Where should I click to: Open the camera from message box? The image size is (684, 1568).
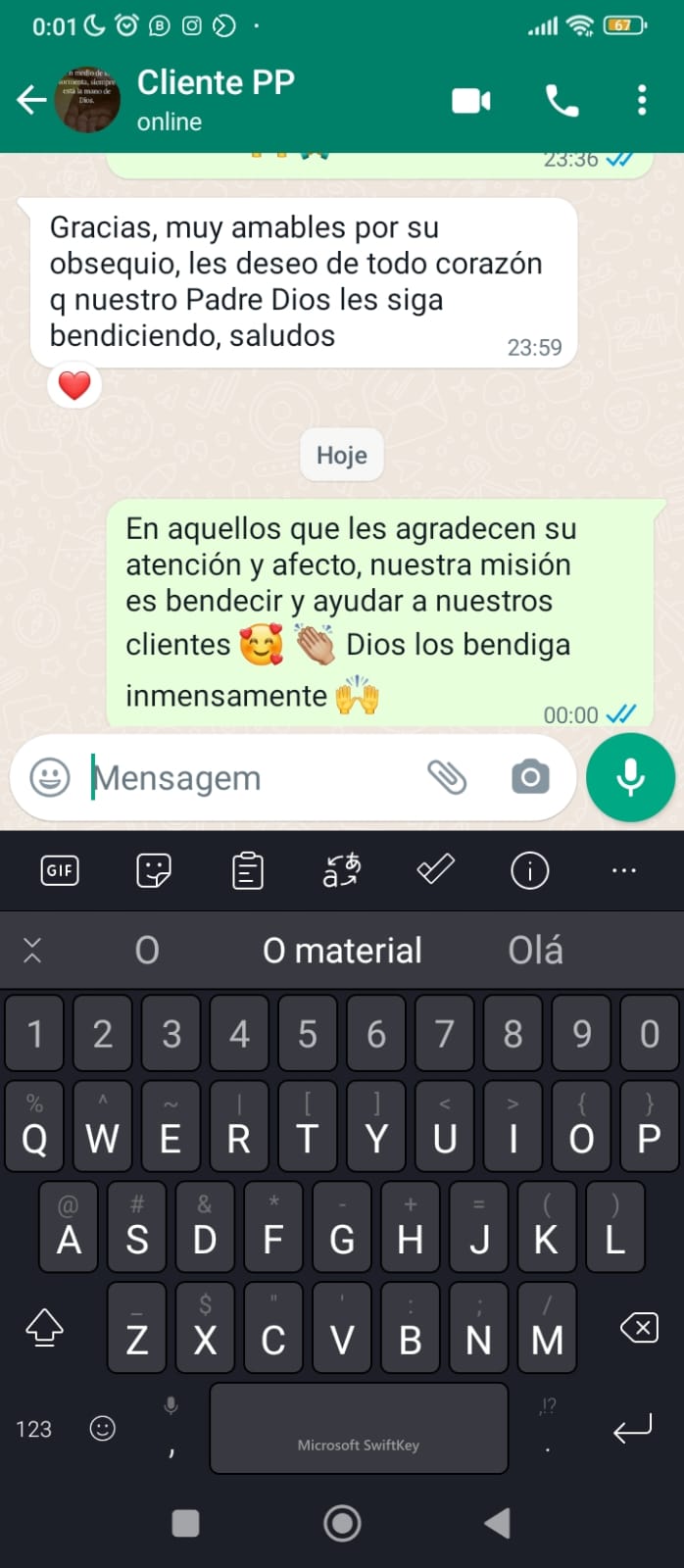[x=530, y=777]
